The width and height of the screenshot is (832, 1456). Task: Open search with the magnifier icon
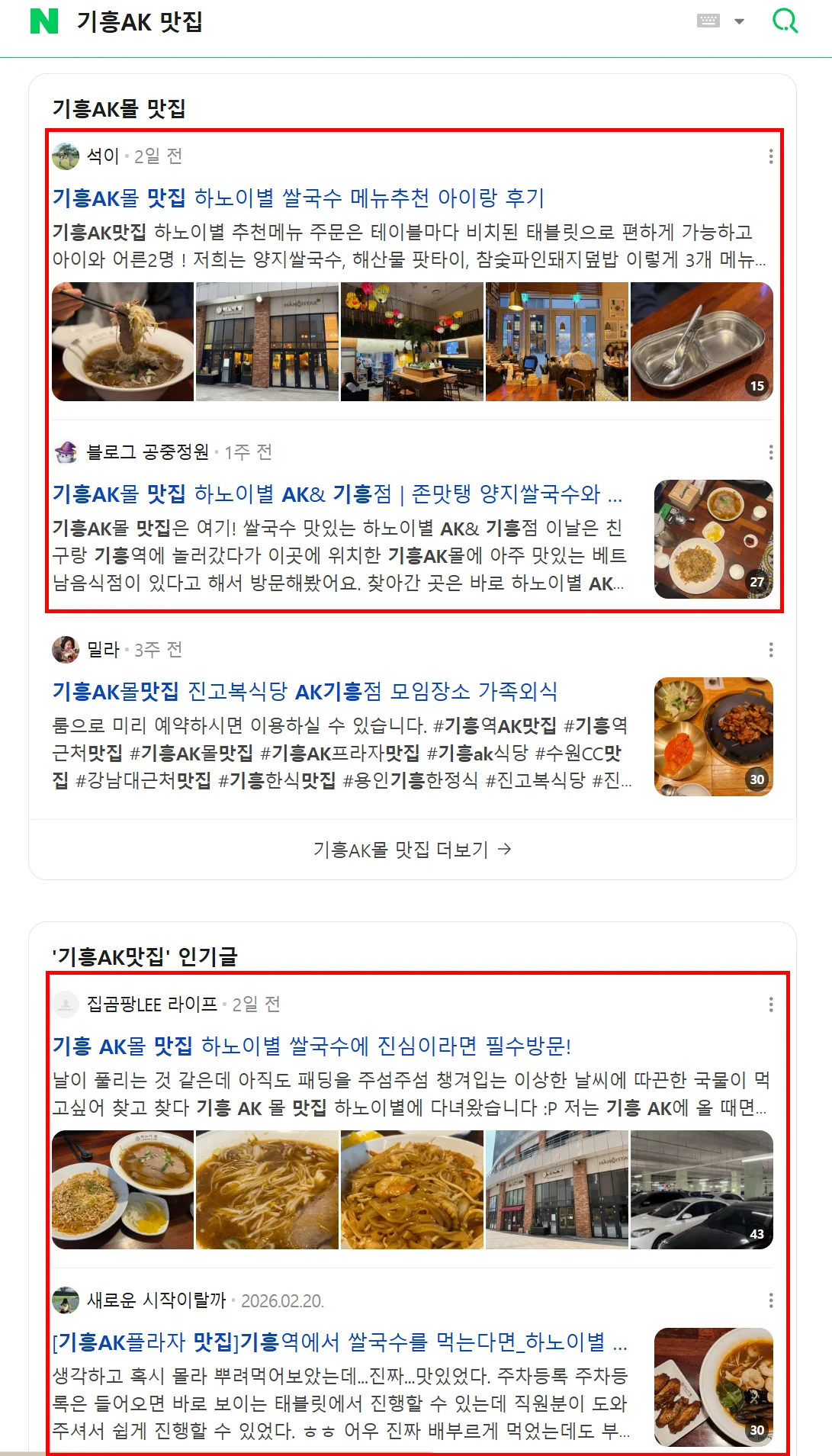coord(785,20)
